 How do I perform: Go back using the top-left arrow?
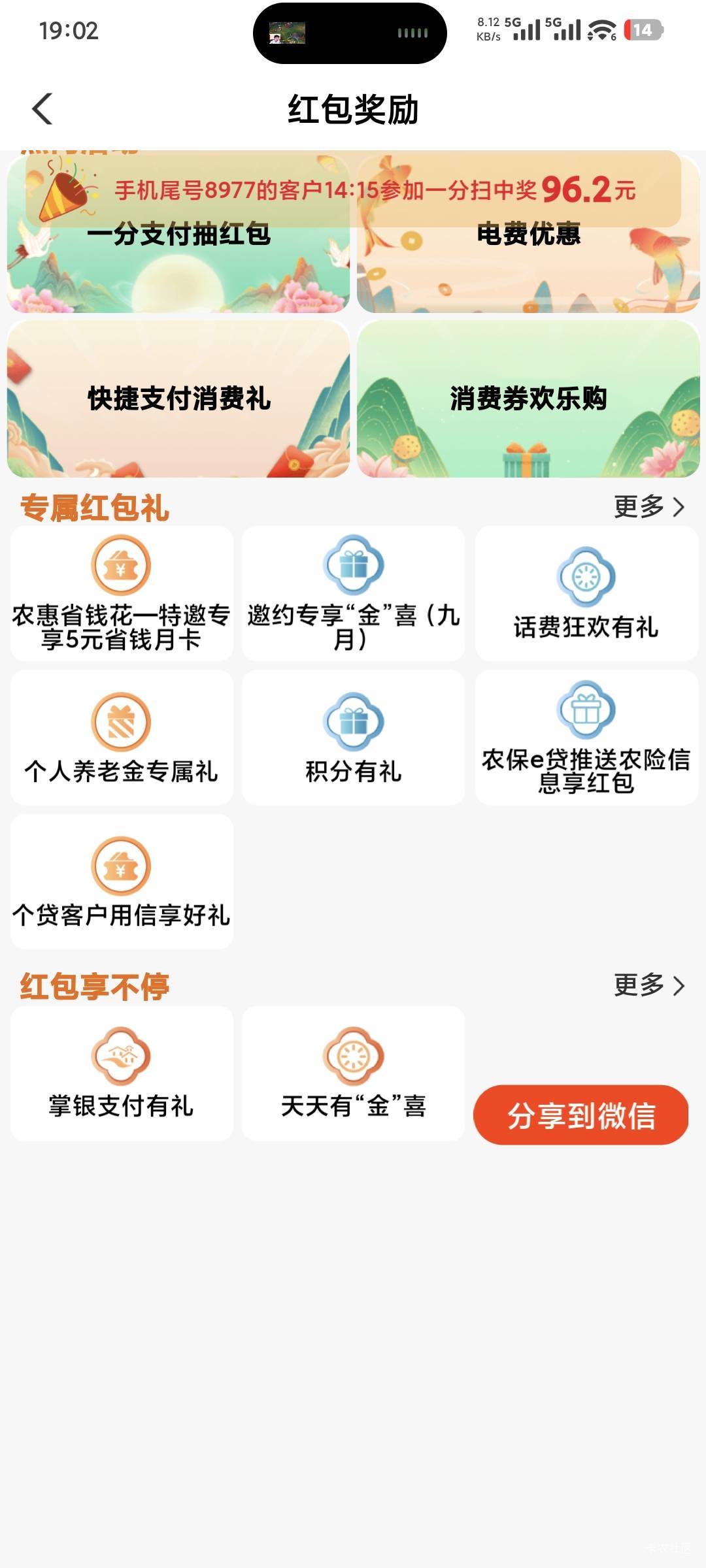tap(42, 108)
